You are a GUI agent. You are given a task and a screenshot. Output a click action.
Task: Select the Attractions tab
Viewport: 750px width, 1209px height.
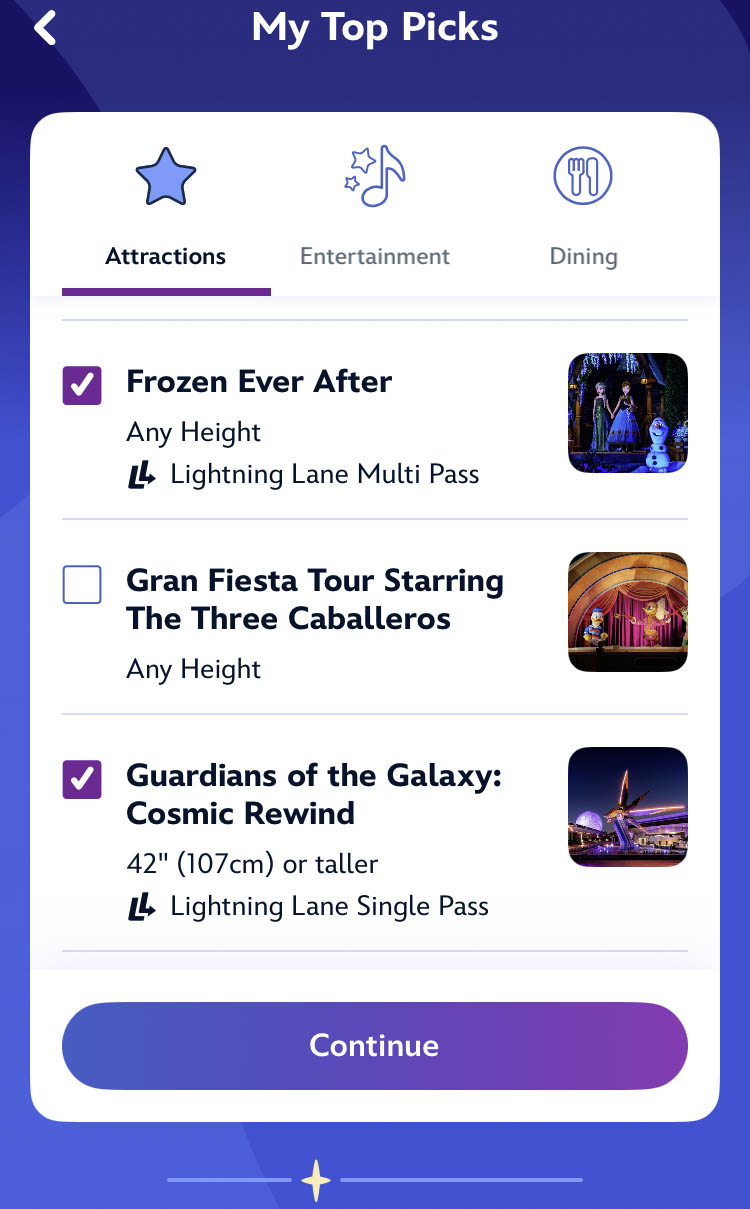tap(166, 210)
